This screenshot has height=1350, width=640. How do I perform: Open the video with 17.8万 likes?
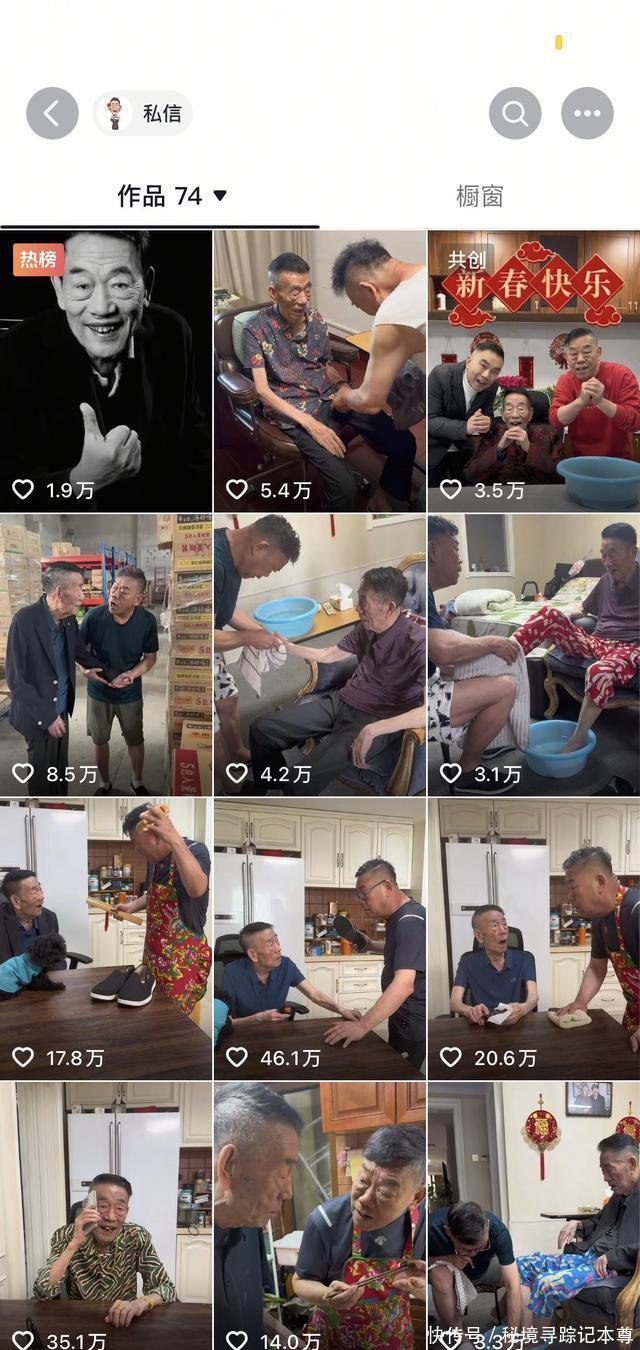click(106, 938)
